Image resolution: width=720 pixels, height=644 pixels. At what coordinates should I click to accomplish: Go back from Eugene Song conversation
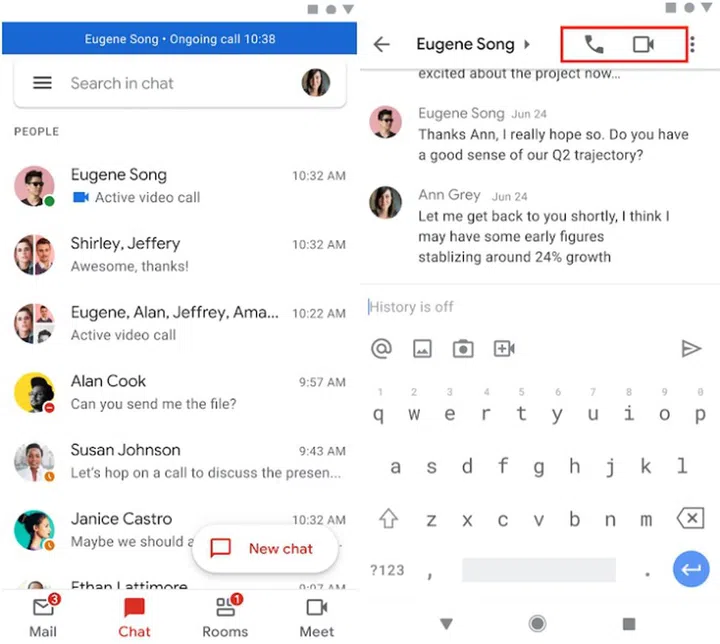(x=381, y=44)
